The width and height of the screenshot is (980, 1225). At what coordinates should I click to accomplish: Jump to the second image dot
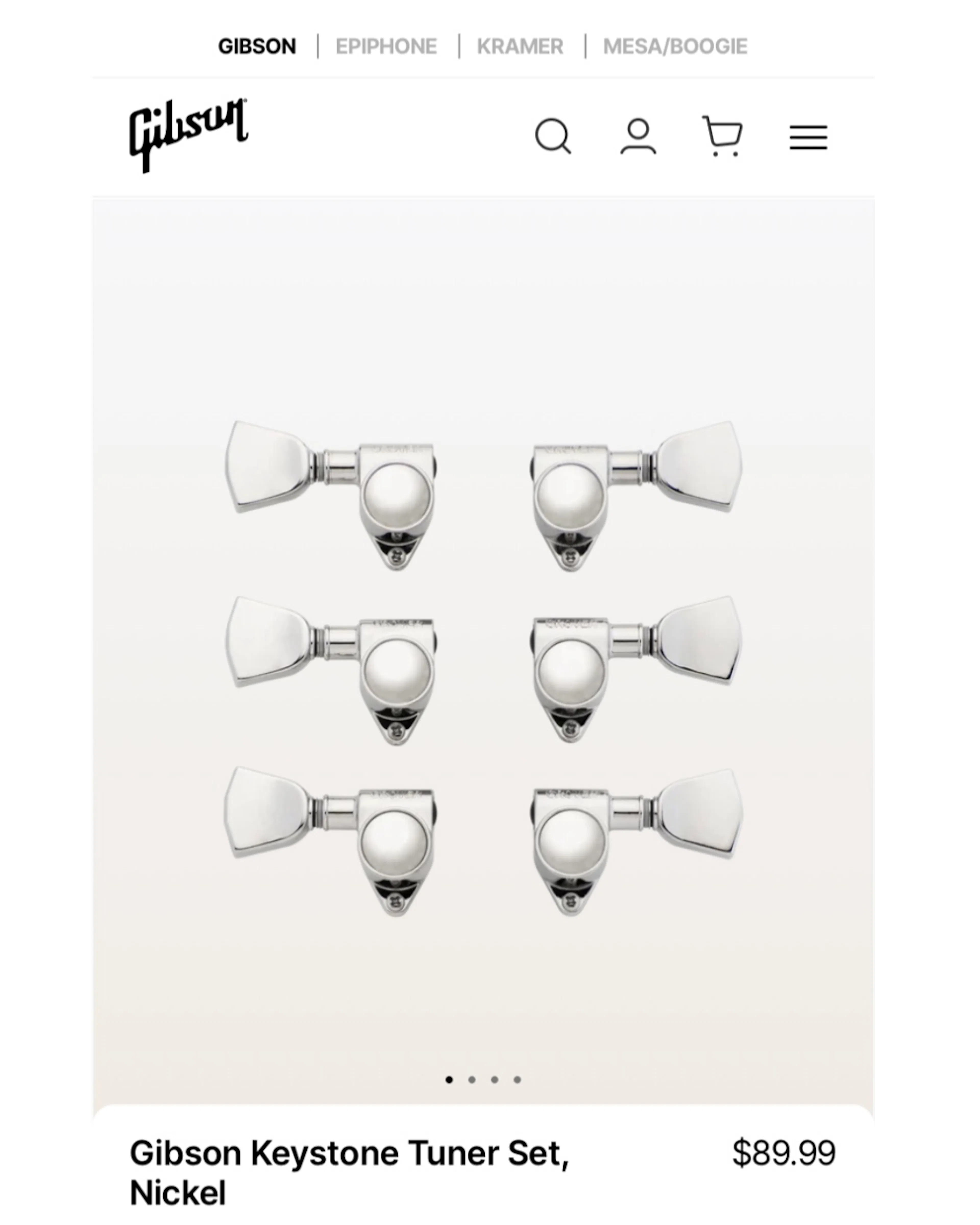click(x=472, y=1080)
